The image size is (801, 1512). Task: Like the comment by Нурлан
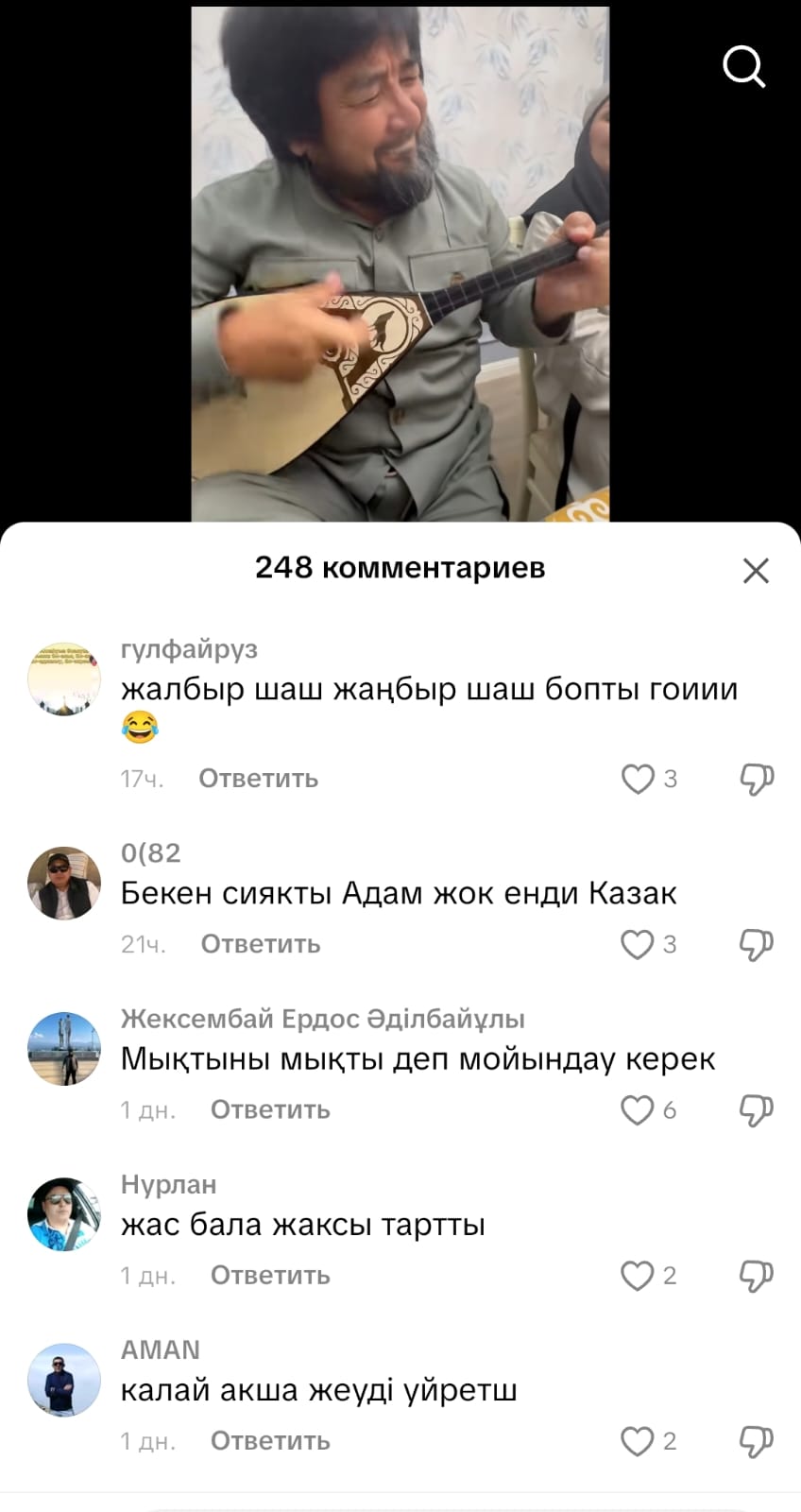[x=638, y=1276]
